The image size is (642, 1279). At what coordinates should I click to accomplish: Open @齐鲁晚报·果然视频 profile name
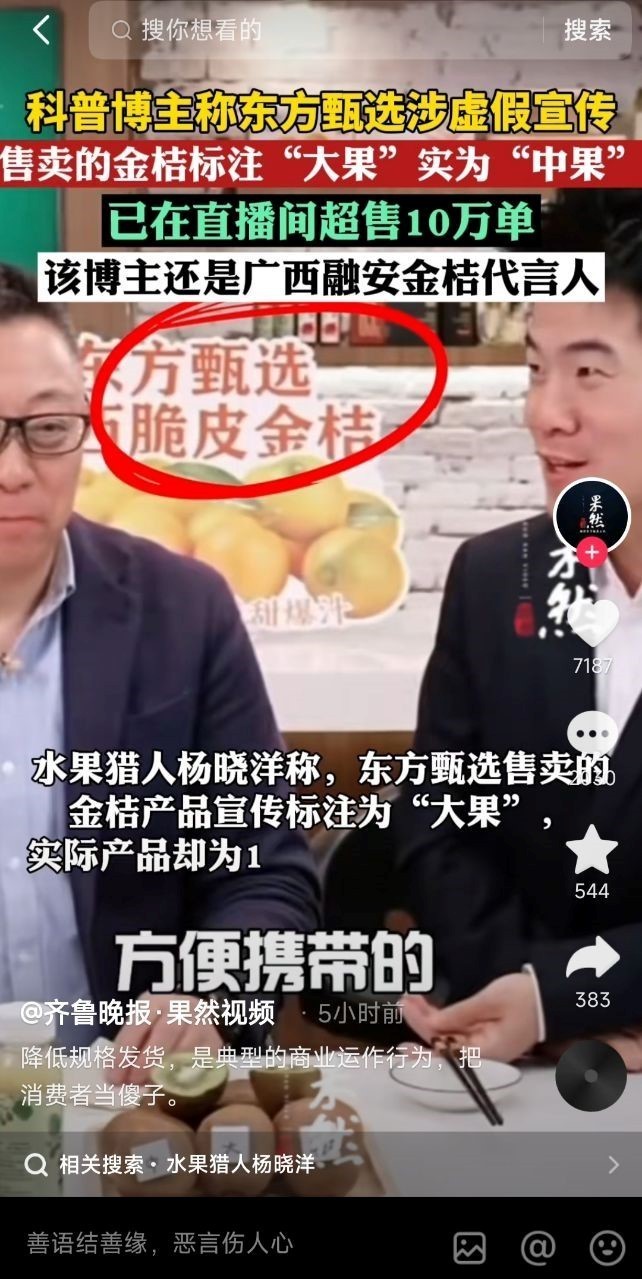(148, 1013)
